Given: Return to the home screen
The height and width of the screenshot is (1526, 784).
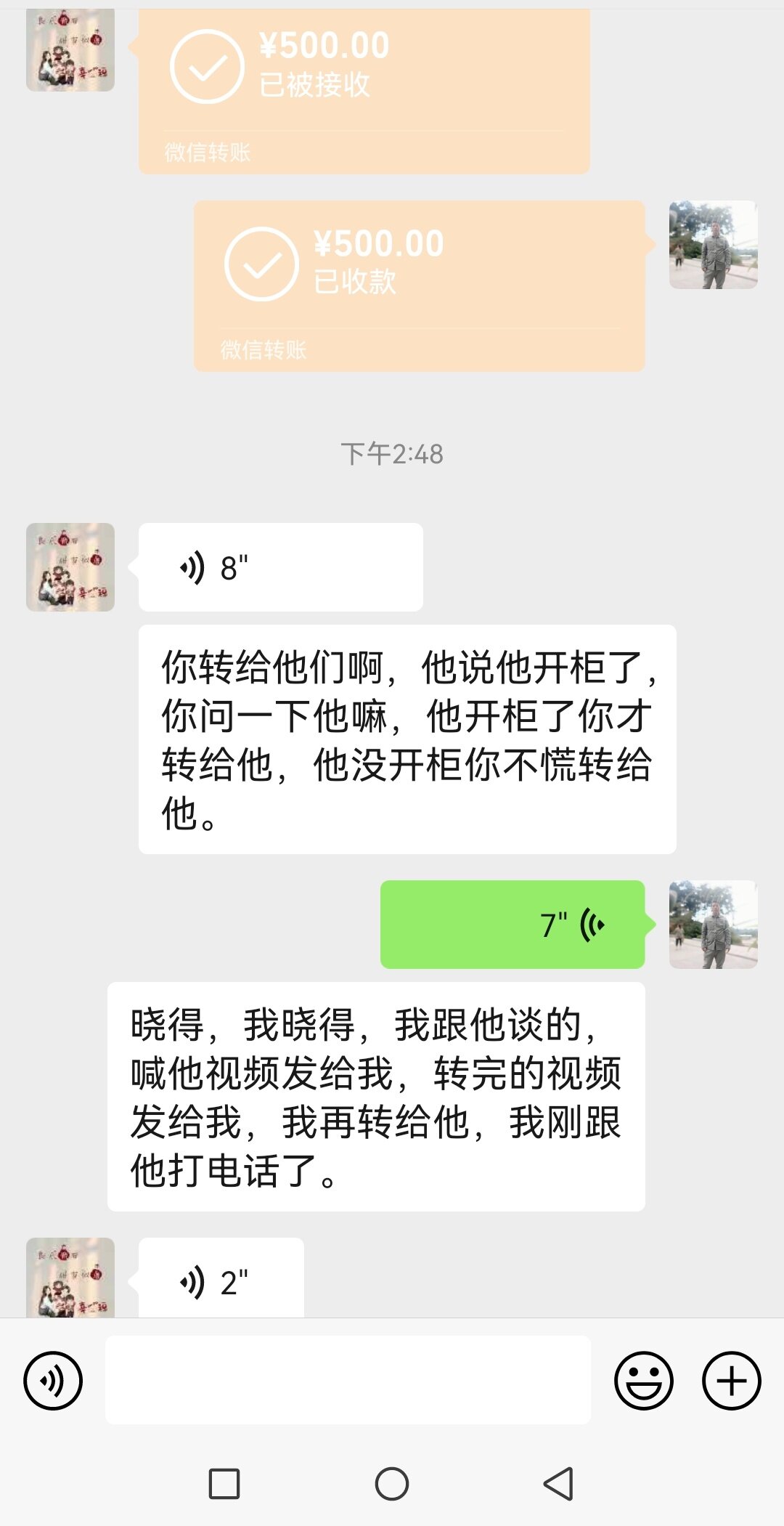Looking at the screenshot, I should point(392,1483).
